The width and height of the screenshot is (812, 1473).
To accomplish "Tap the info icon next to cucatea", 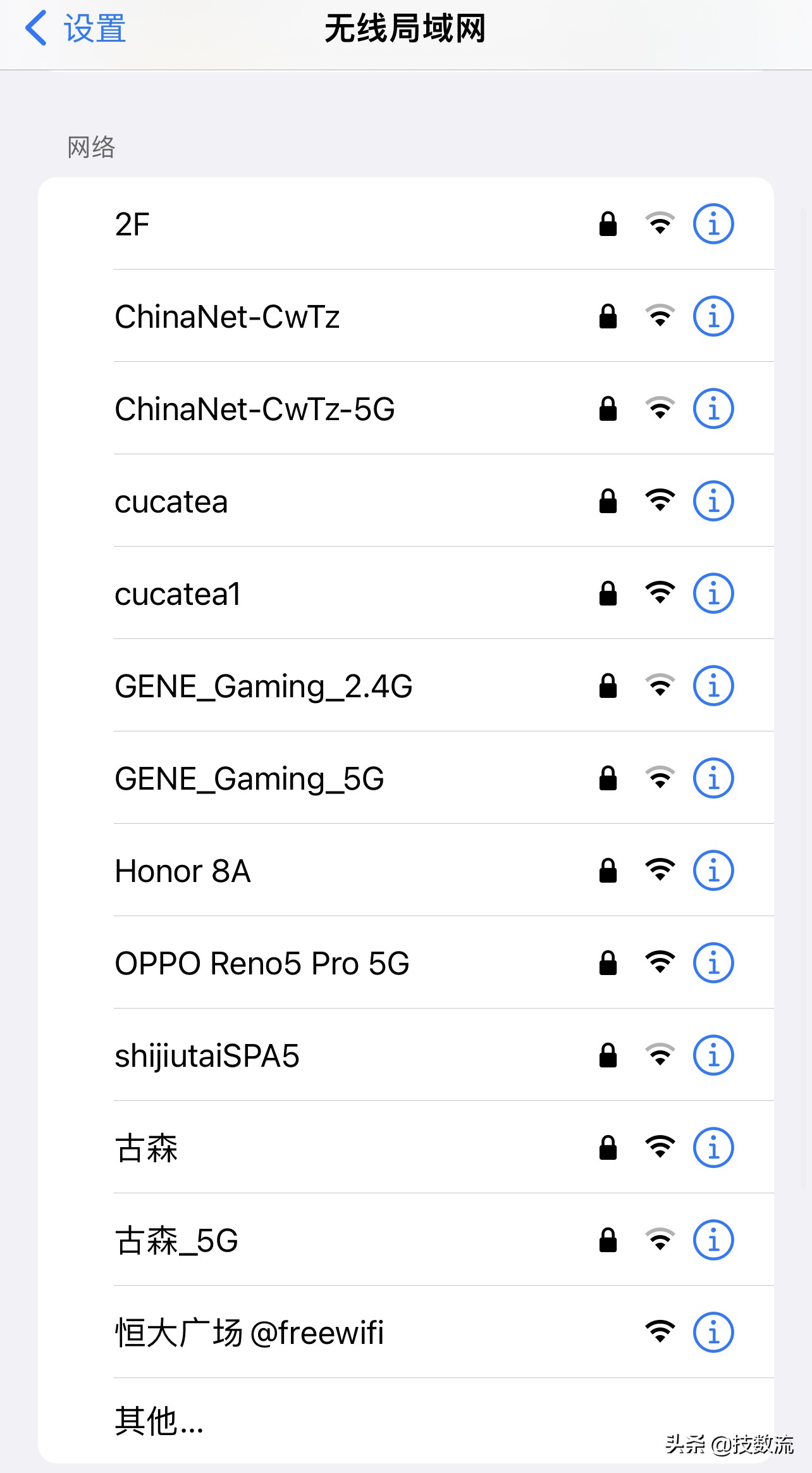I will (x=712, y=500).
